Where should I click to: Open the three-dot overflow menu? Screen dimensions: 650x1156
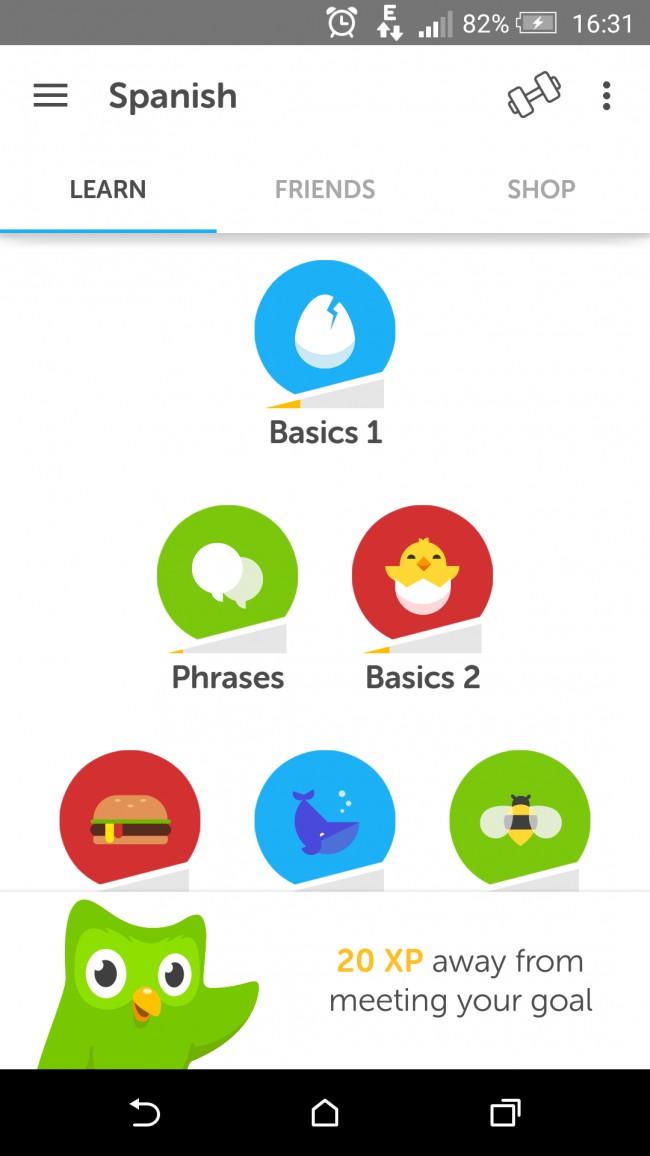click(x=606, y=96)
